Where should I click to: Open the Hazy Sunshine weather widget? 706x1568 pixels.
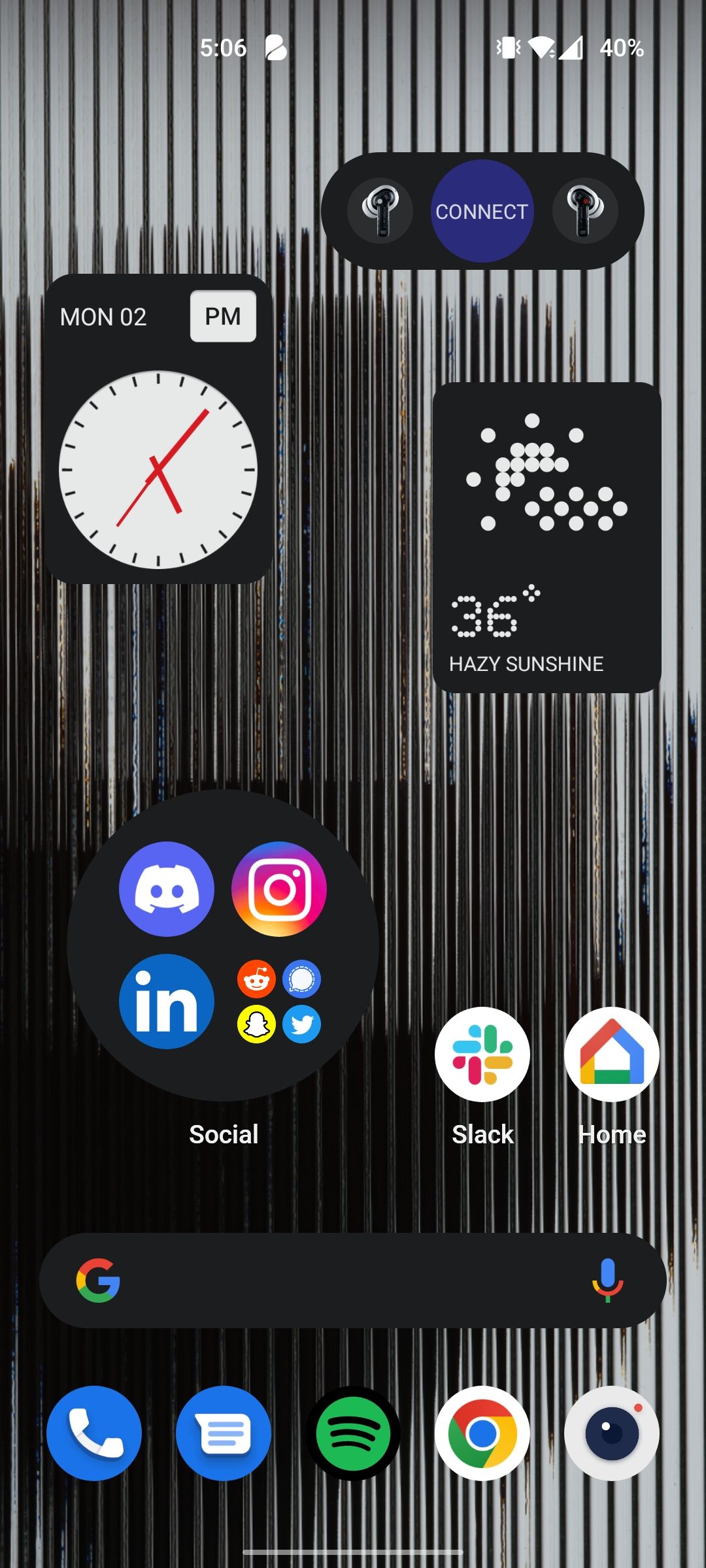coord(547,538)
